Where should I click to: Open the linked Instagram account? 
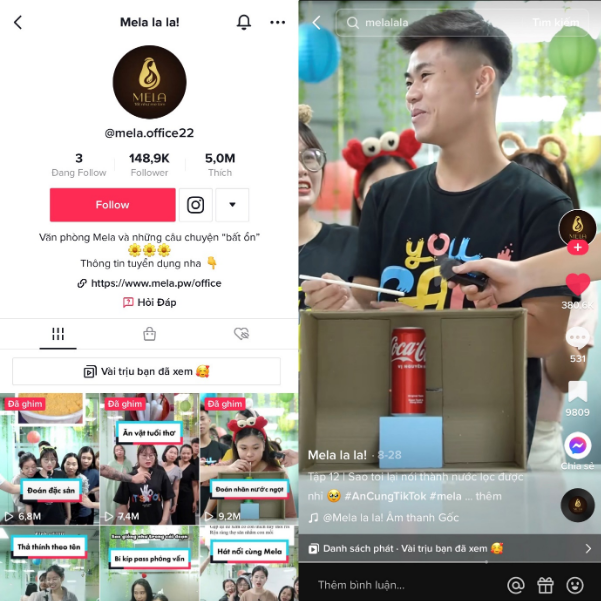[196, 205]
